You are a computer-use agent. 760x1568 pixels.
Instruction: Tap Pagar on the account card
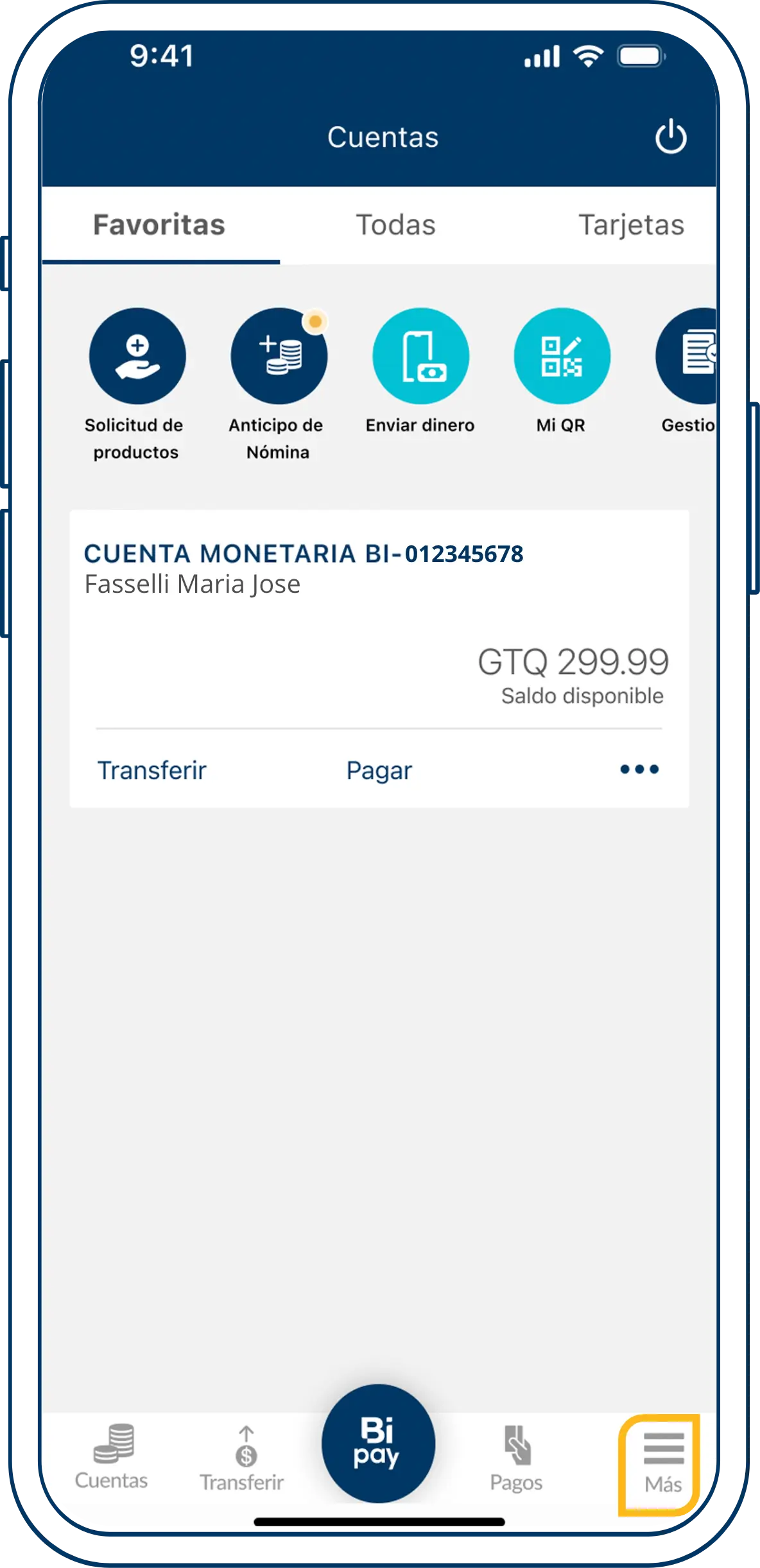tap(379, 769)
